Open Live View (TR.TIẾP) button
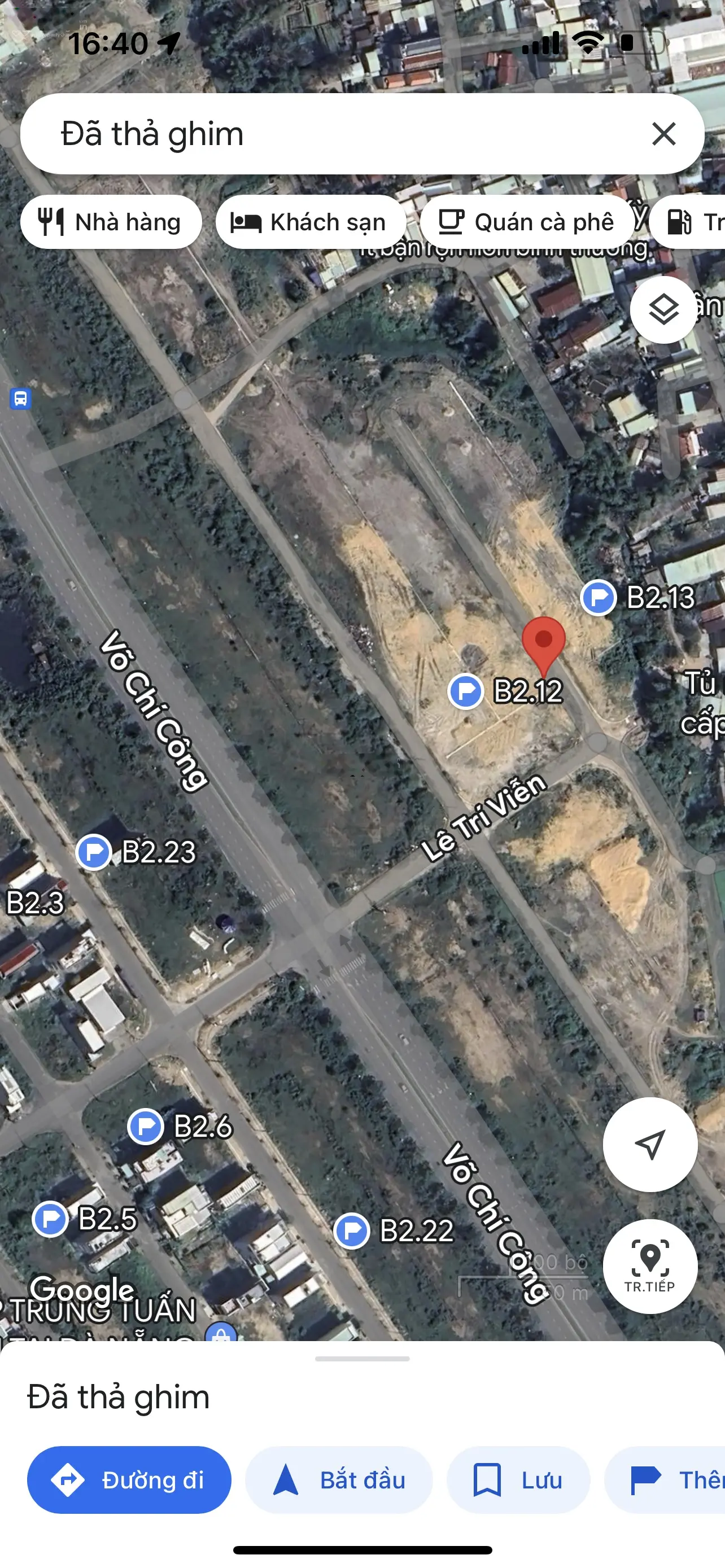 pos(649,1266)
